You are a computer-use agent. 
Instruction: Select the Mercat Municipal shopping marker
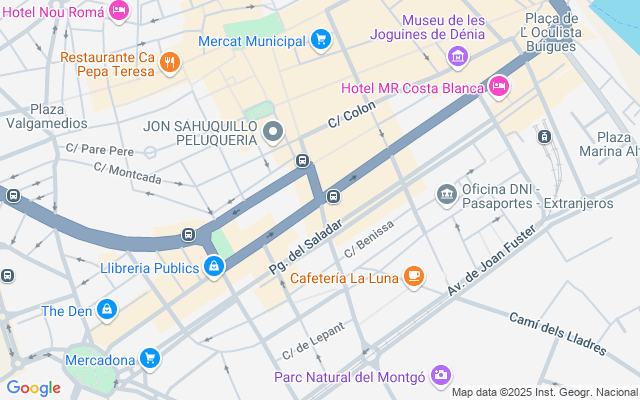(x=321, y=40)
